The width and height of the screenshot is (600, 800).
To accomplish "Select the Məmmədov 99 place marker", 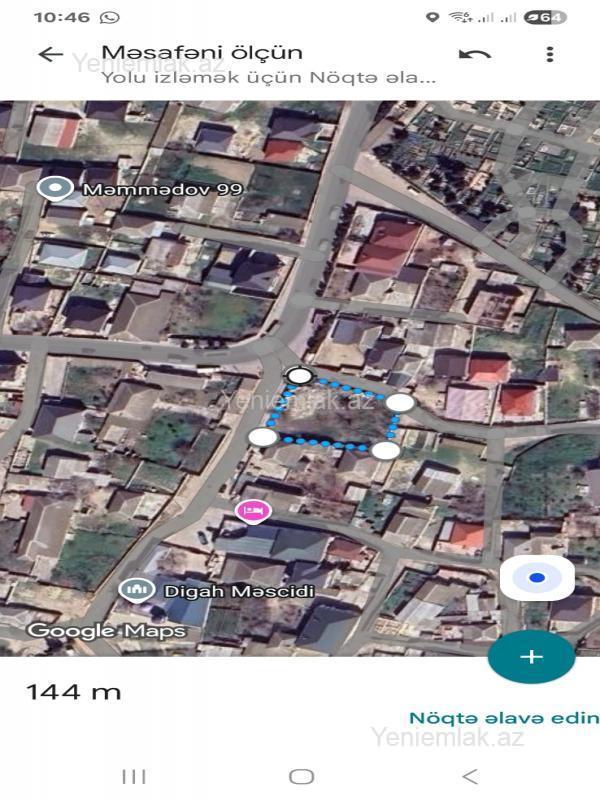I will [x=55, y=188].
